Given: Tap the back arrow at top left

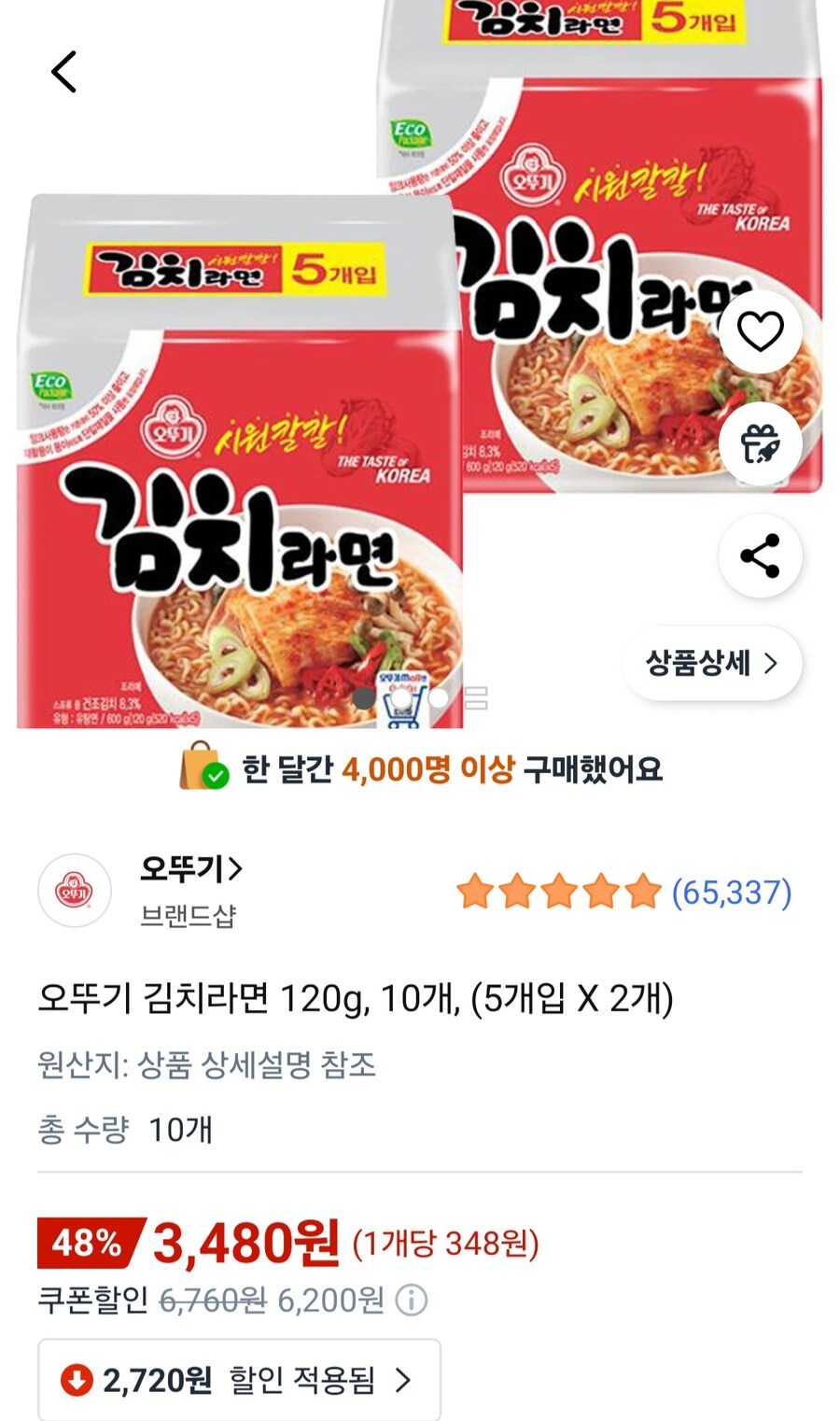Looking at the screenshot, I should click(63, 72).
